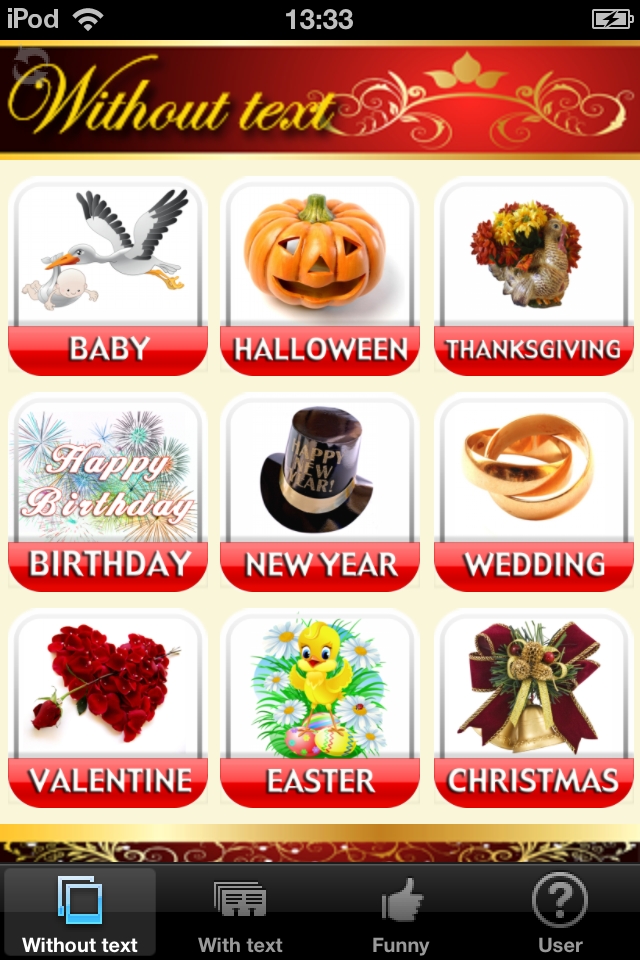Open the Christmas category
The width and height of the screenshot is (640, 960).
533,709
